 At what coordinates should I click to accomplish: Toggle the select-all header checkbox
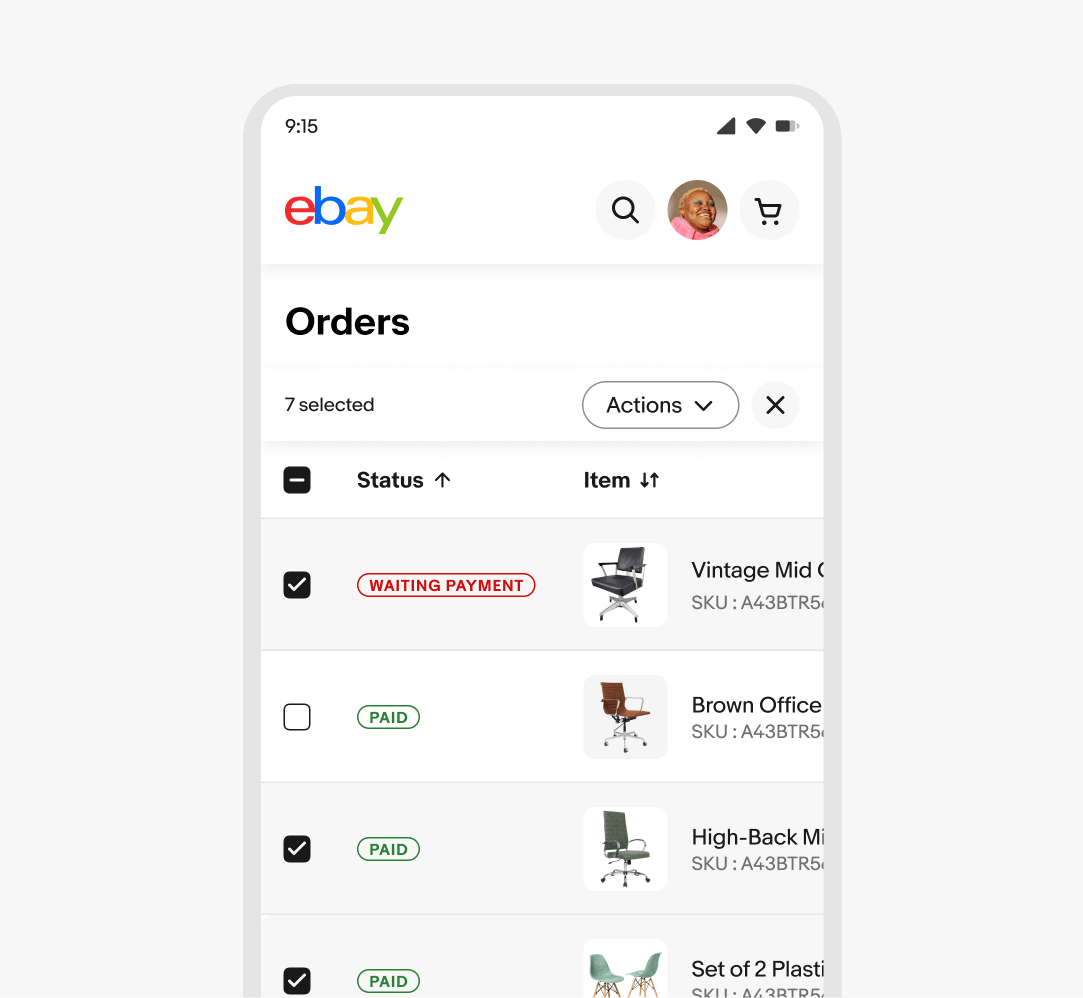(297, 480)
